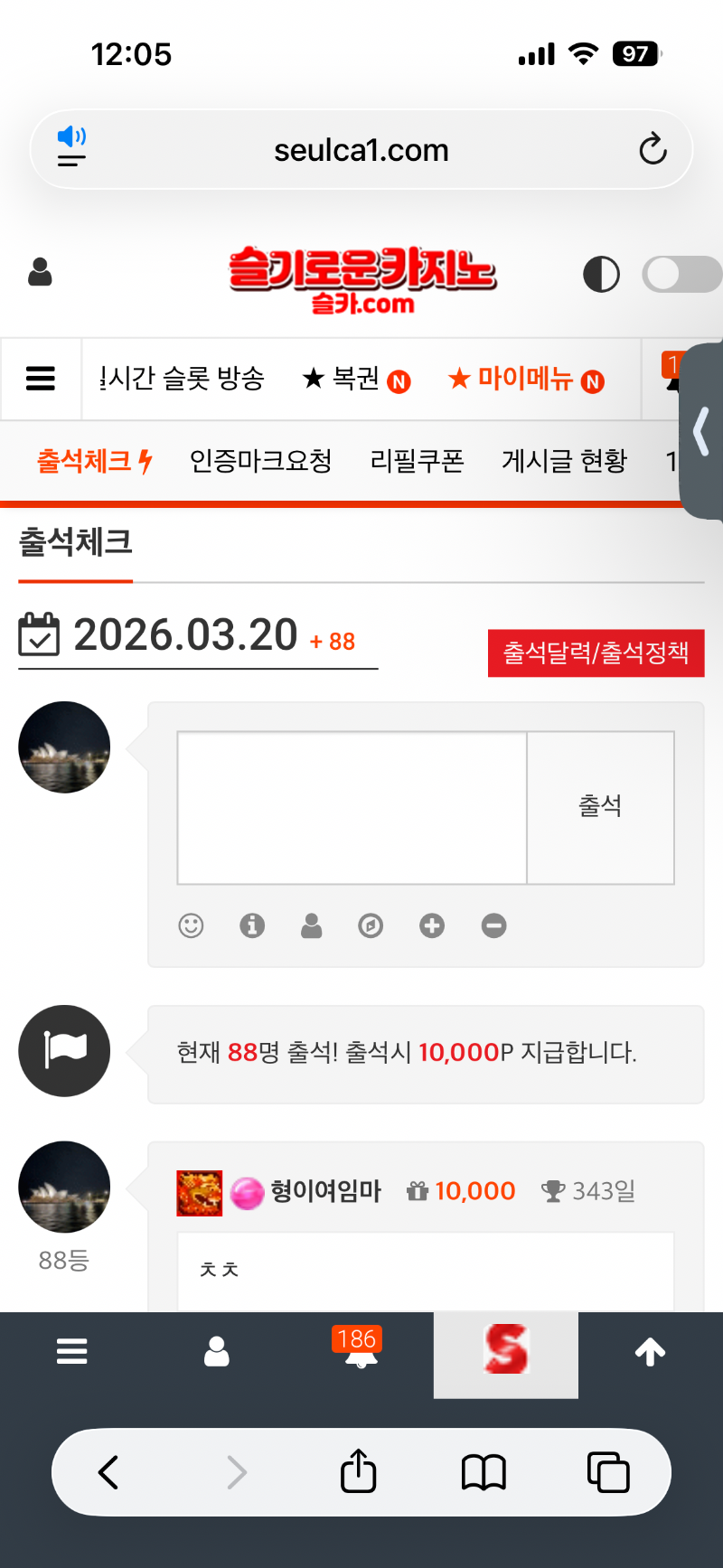The image size is (723, 1568).
Task: Tap the 출석 submit button
Action: pos(600,807)
